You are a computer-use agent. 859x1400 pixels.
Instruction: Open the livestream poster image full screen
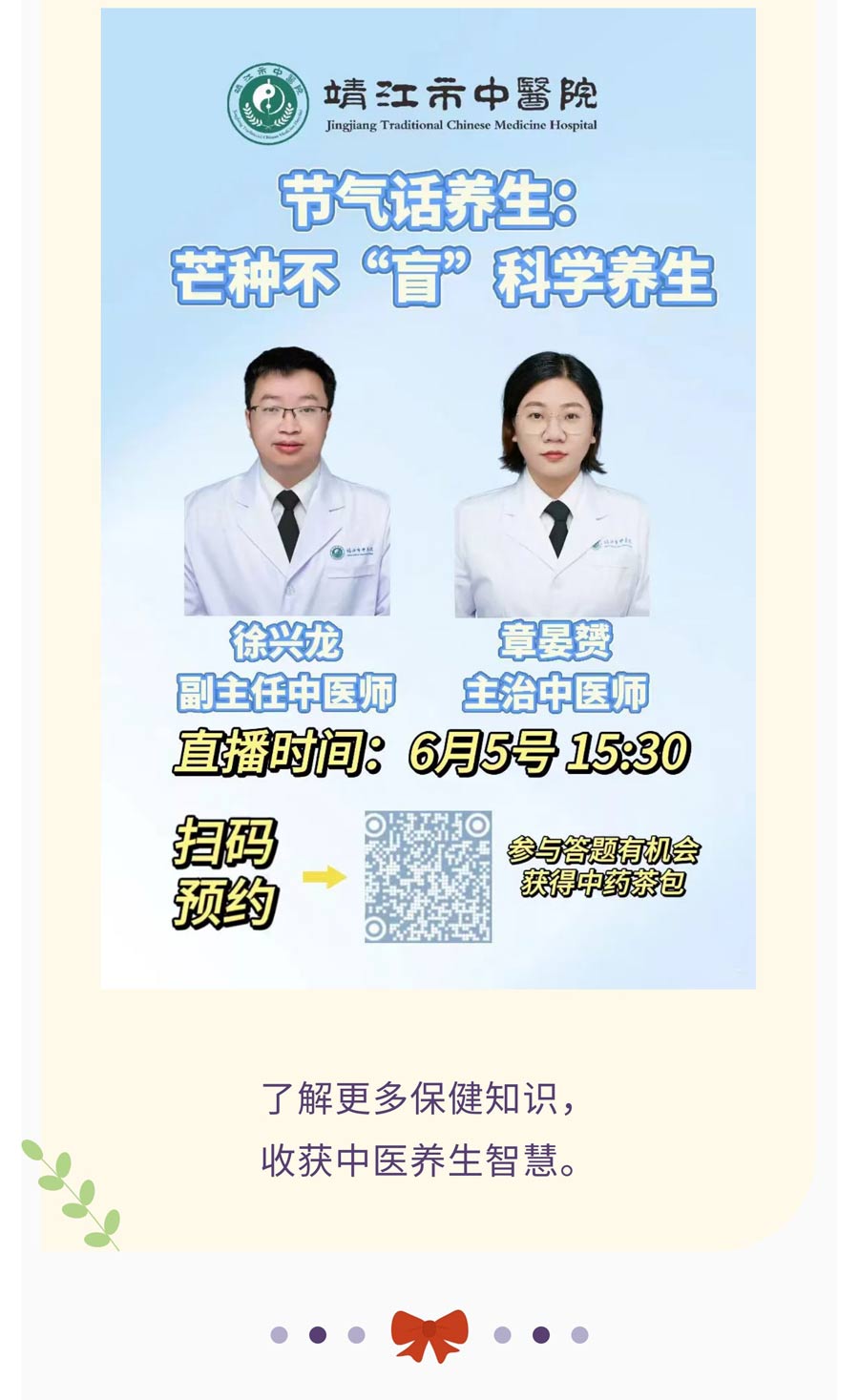click(429, 498)
